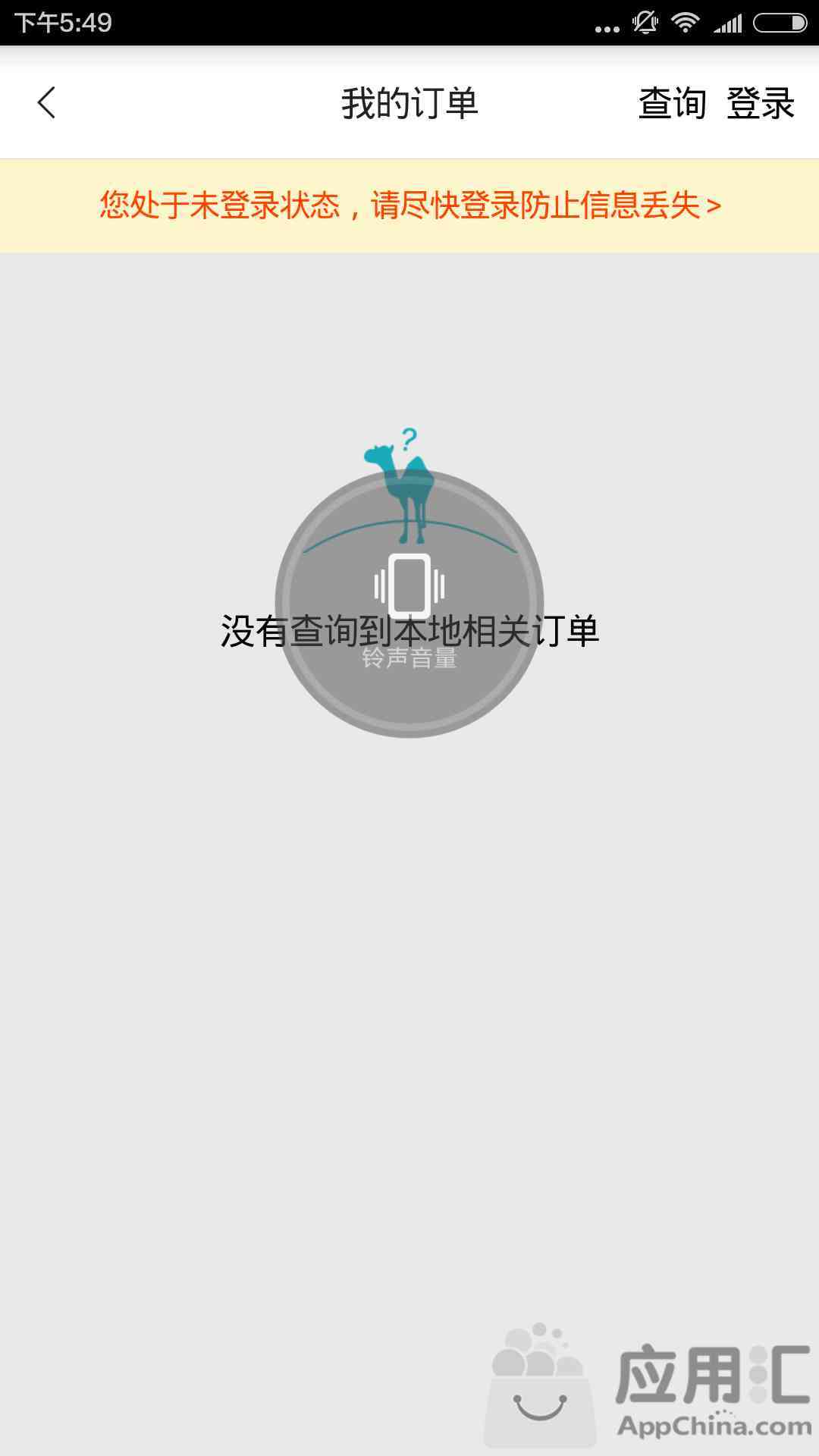The width and height of the screenshot is (819, 1456).
Task: Tap 查询 to look up orders
Action: click(672, 103)
